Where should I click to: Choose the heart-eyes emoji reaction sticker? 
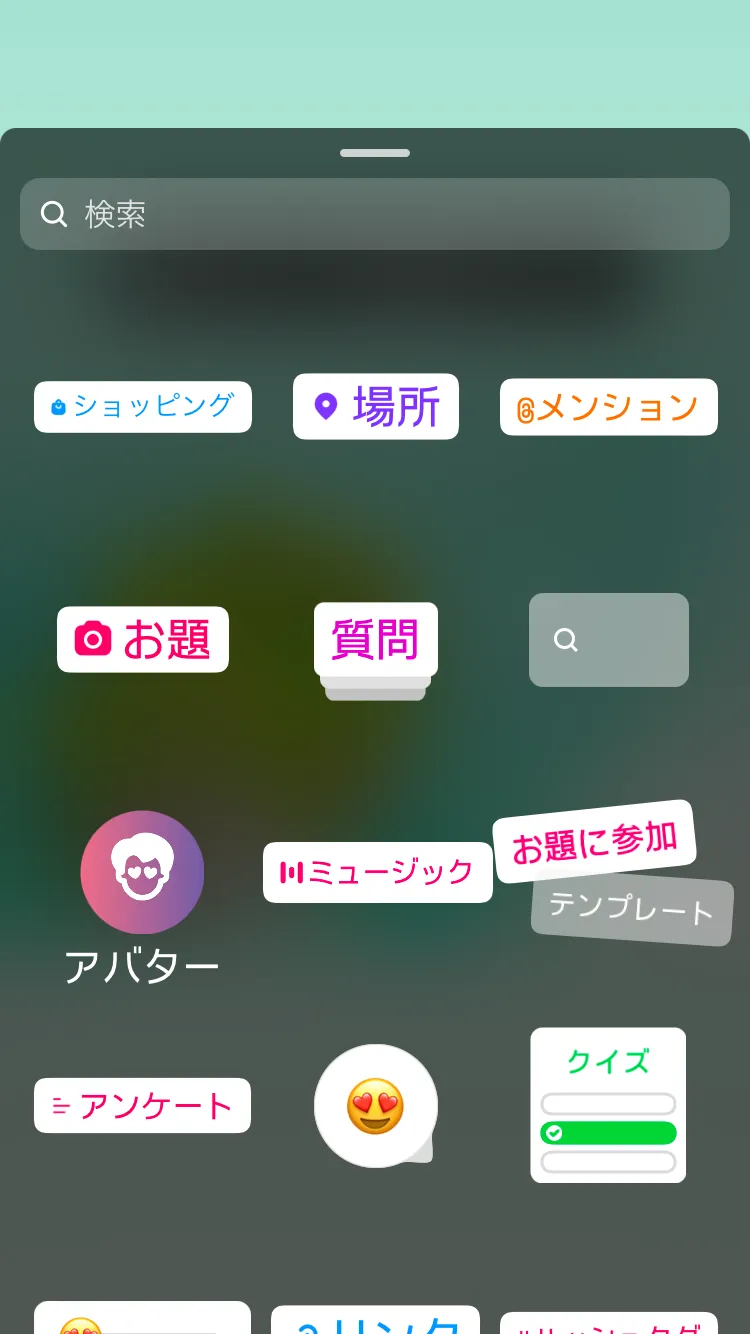pos(376,1106)
